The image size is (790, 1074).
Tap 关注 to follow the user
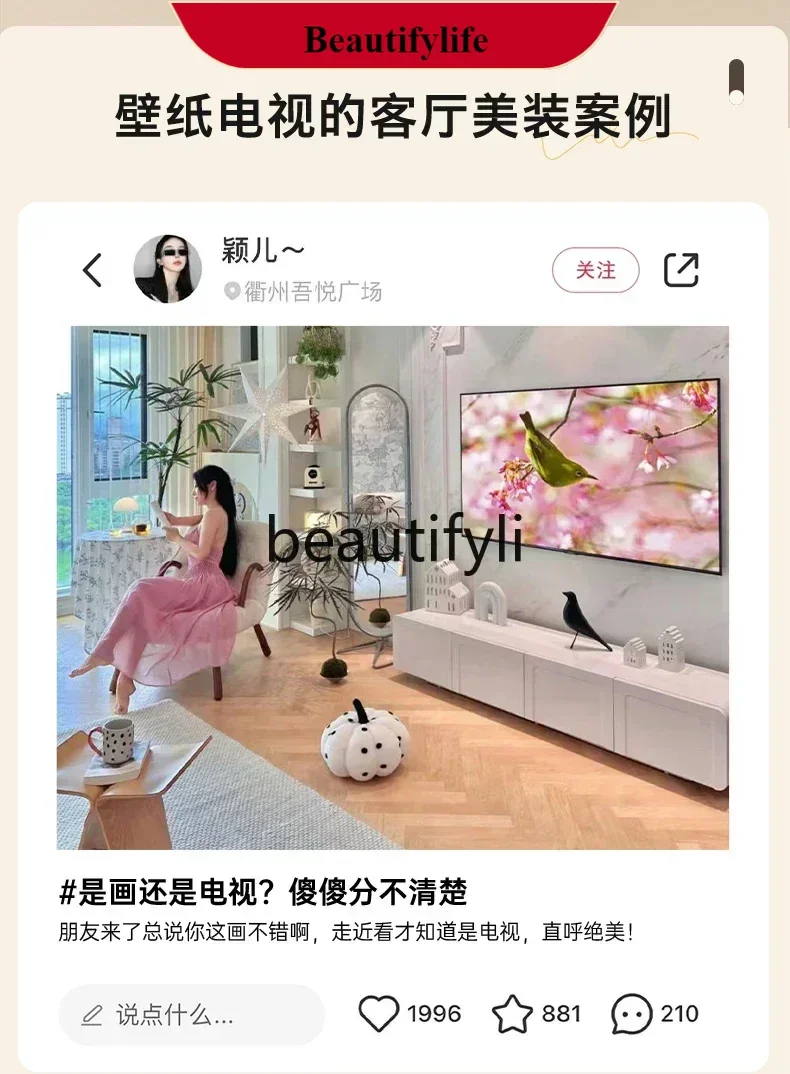click(x=595, y=270)
